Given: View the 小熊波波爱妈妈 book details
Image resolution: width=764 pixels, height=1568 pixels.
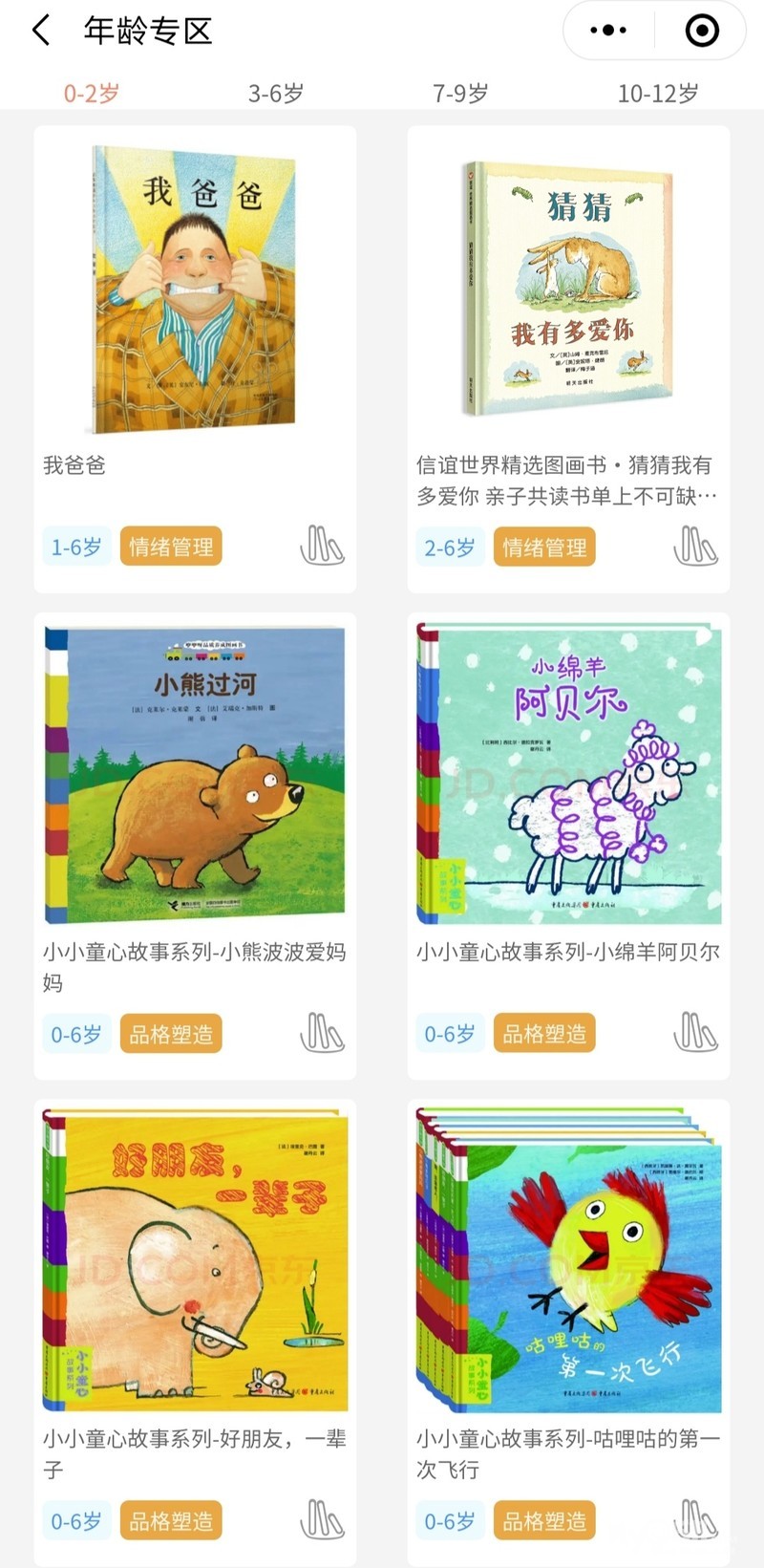Looking at the screenshot, I should [195, 776].
